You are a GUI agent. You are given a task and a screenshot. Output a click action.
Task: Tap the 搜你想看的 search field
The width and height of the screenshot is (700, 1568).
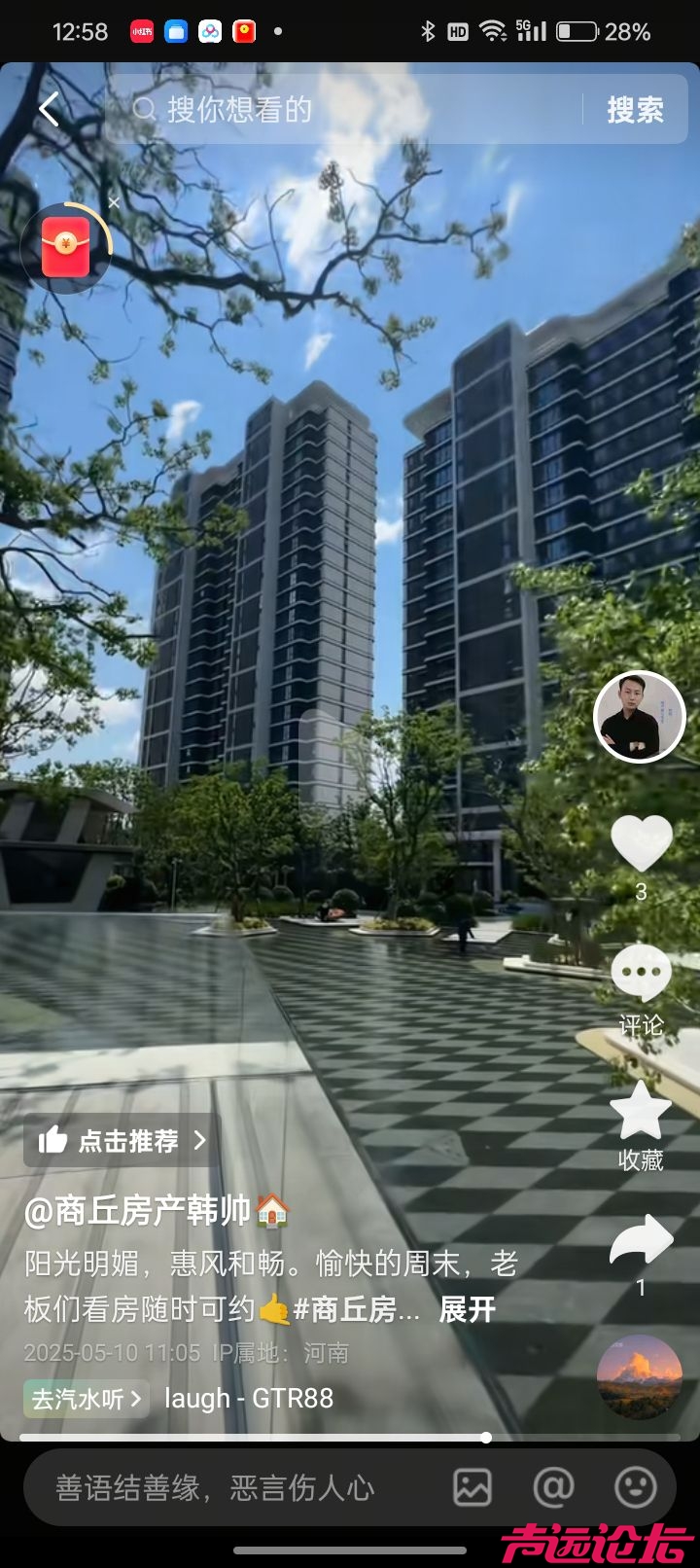(350, 109)
